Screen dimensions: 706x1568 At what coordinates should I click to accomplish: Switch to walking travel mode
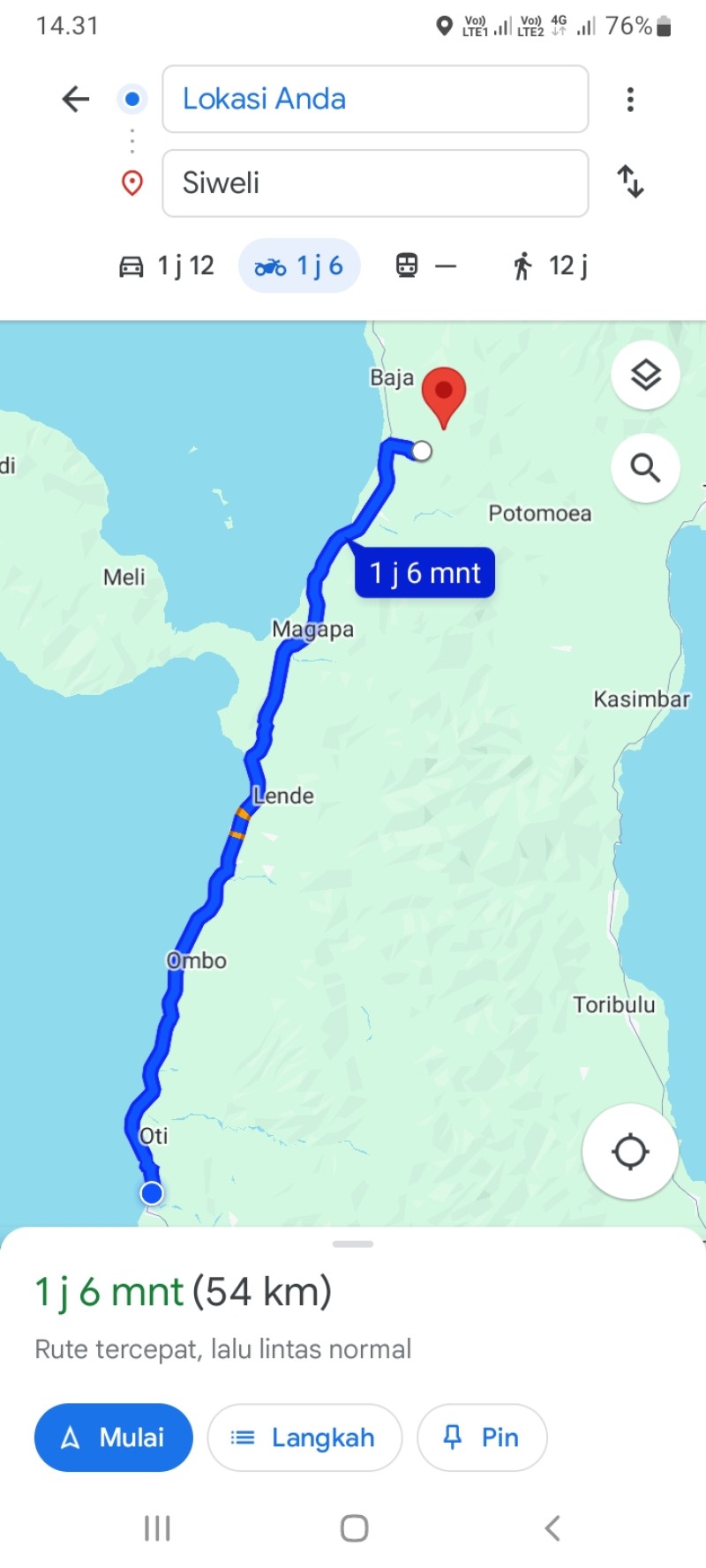(x=550, y=265)
